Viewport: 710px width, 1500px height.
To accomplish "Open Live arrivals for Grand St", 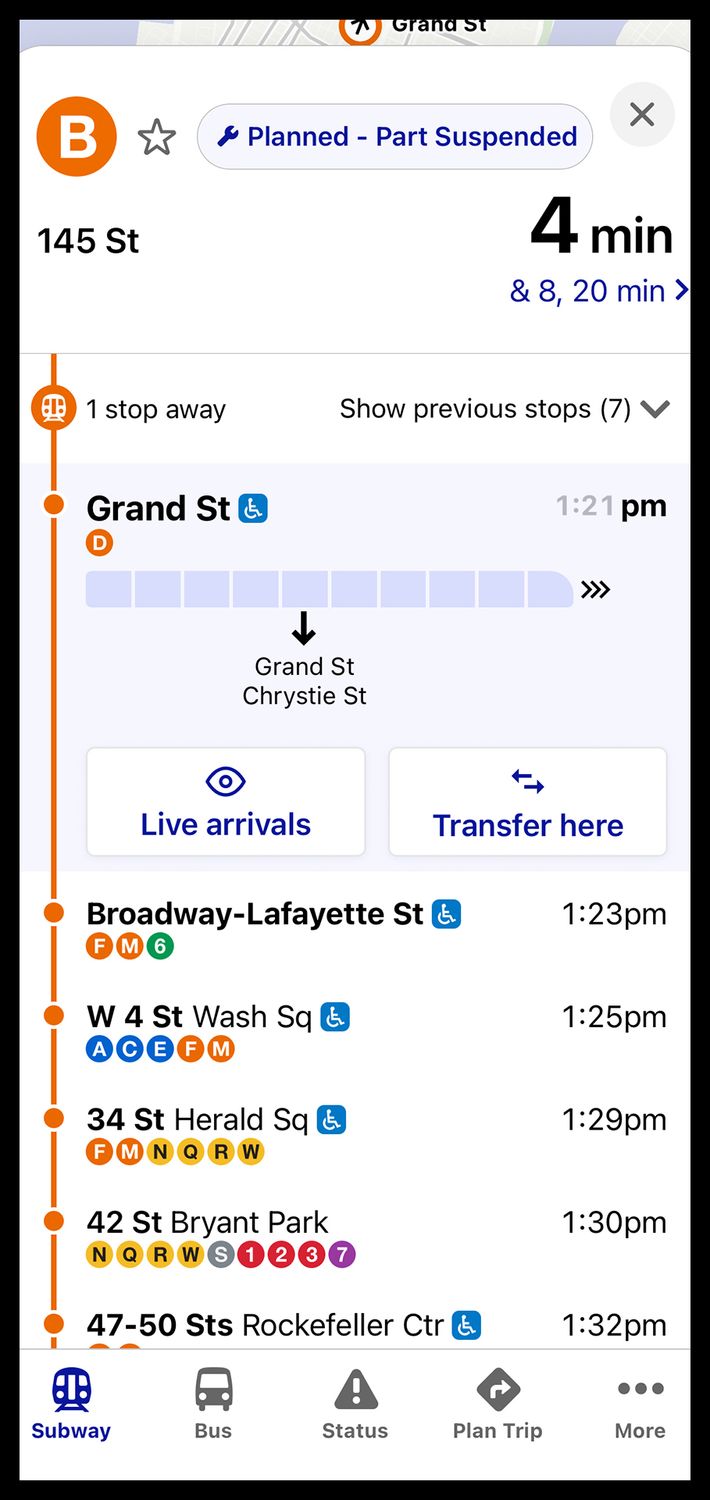I will tap(226, 802).
